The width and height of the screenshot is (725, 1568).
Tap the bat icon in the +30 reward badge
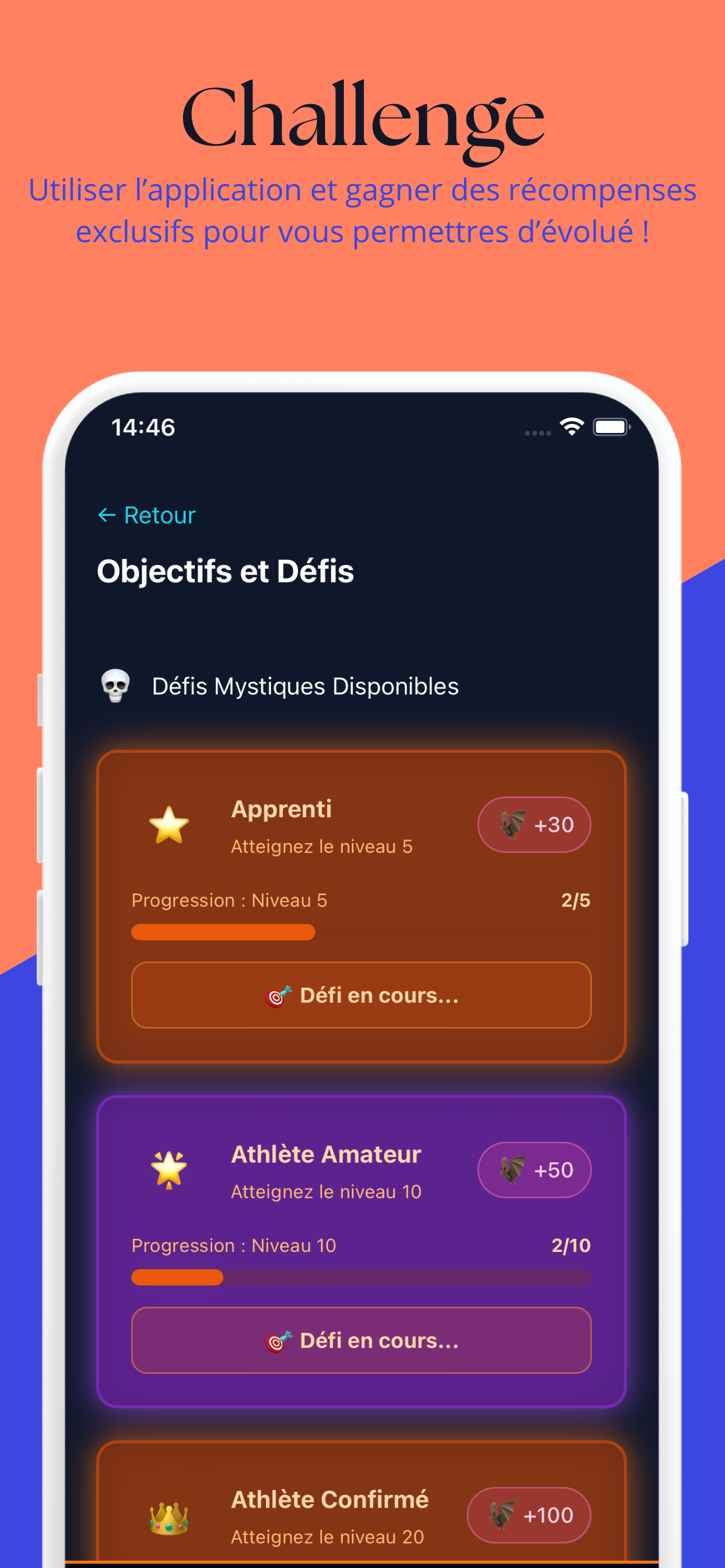pos(512,825)
